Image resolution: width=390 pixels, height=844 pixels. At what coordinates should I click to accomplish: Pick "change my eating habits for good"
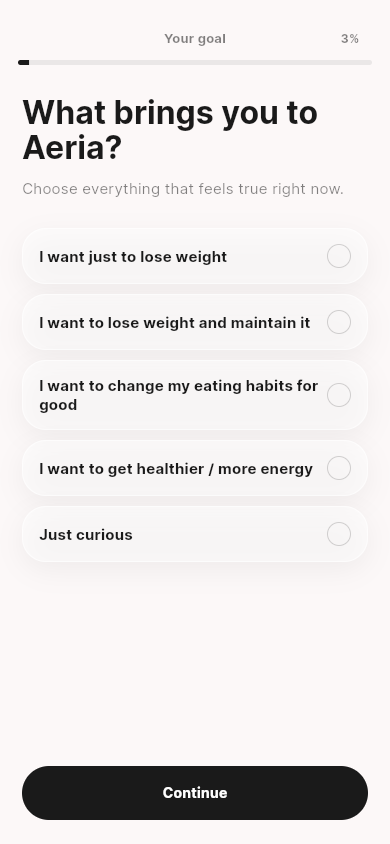point(195,395)
